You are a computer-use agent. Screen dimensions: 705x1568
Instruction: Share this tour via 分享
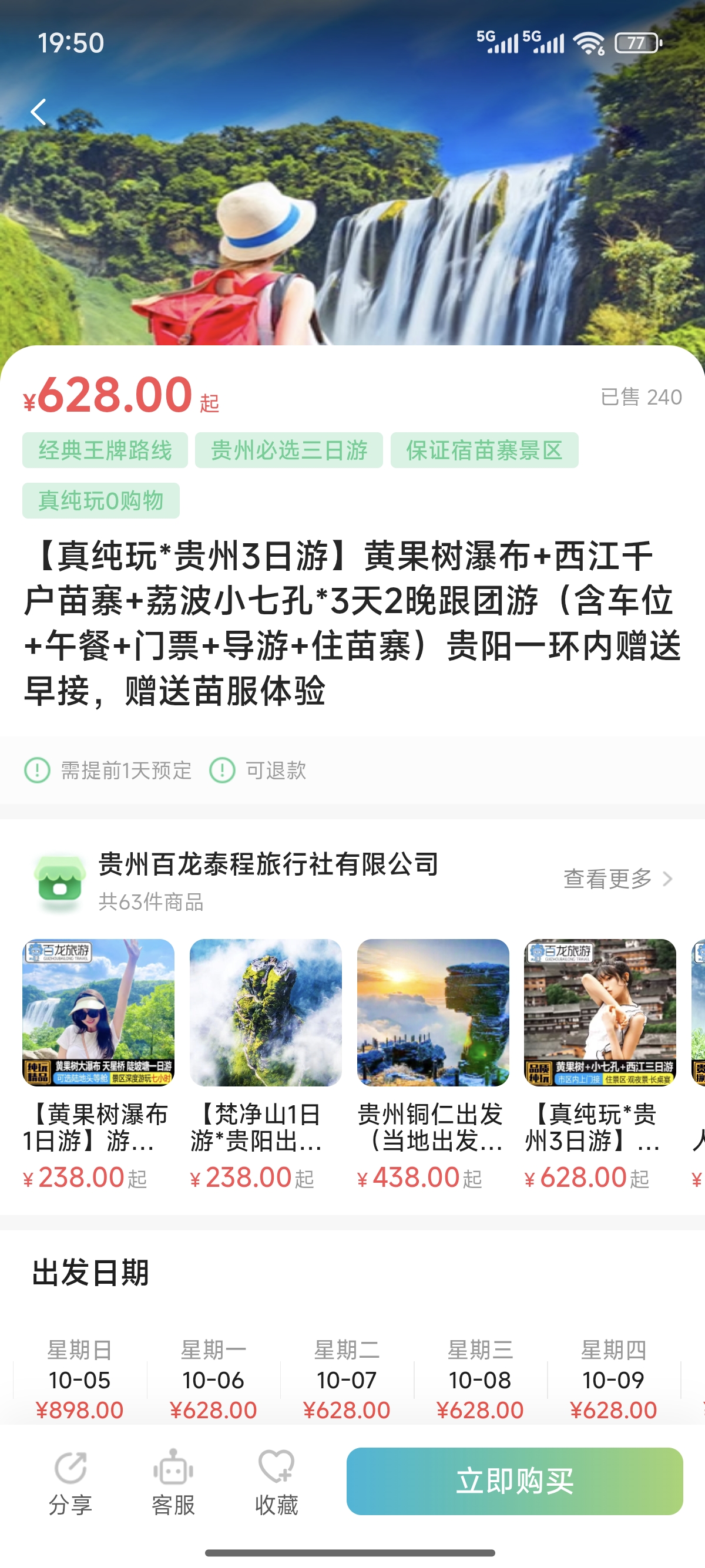point(70,1483)
